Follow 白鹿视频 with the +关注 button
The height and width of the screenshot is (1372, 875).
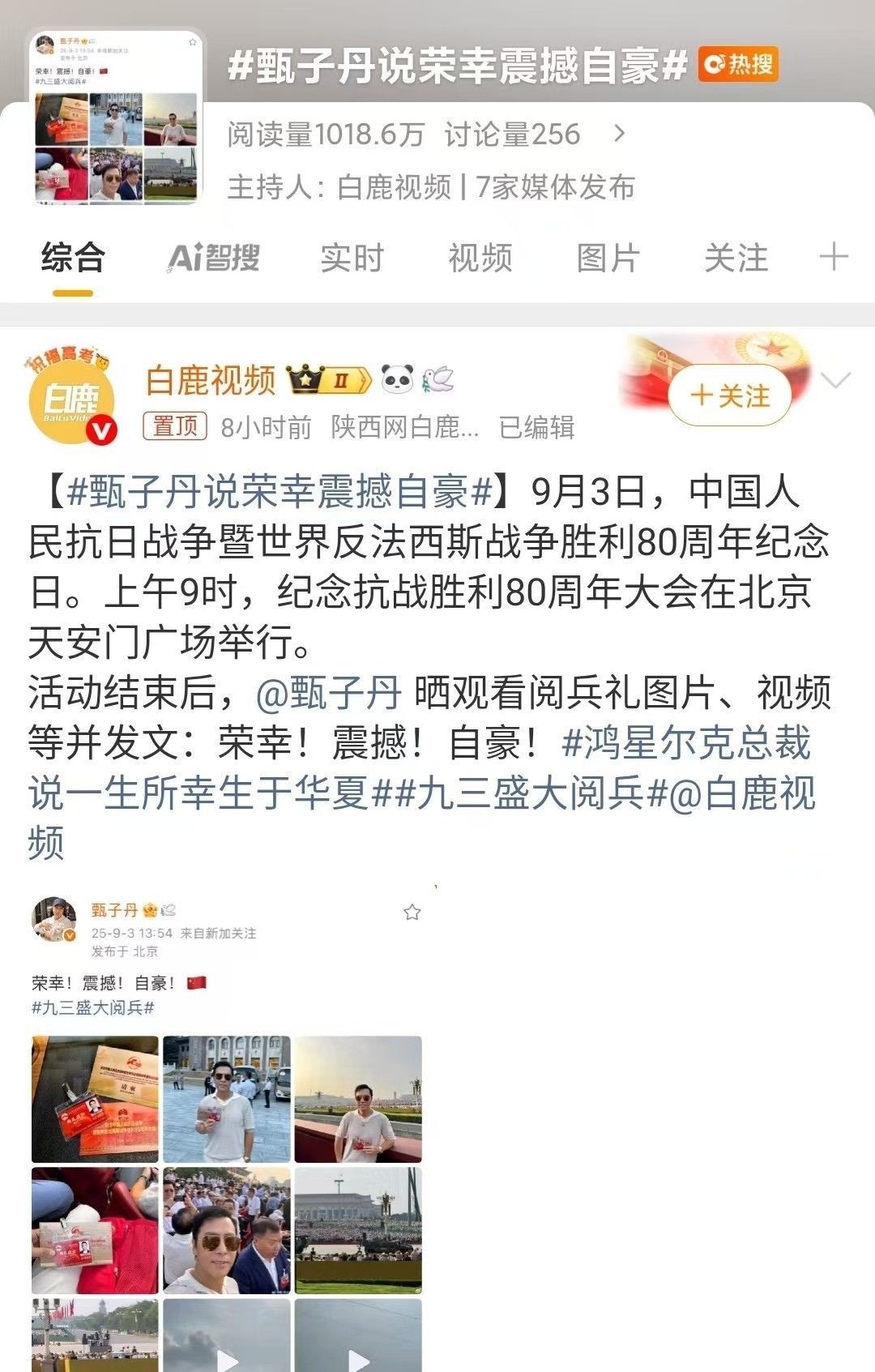[x=730, y=395]
